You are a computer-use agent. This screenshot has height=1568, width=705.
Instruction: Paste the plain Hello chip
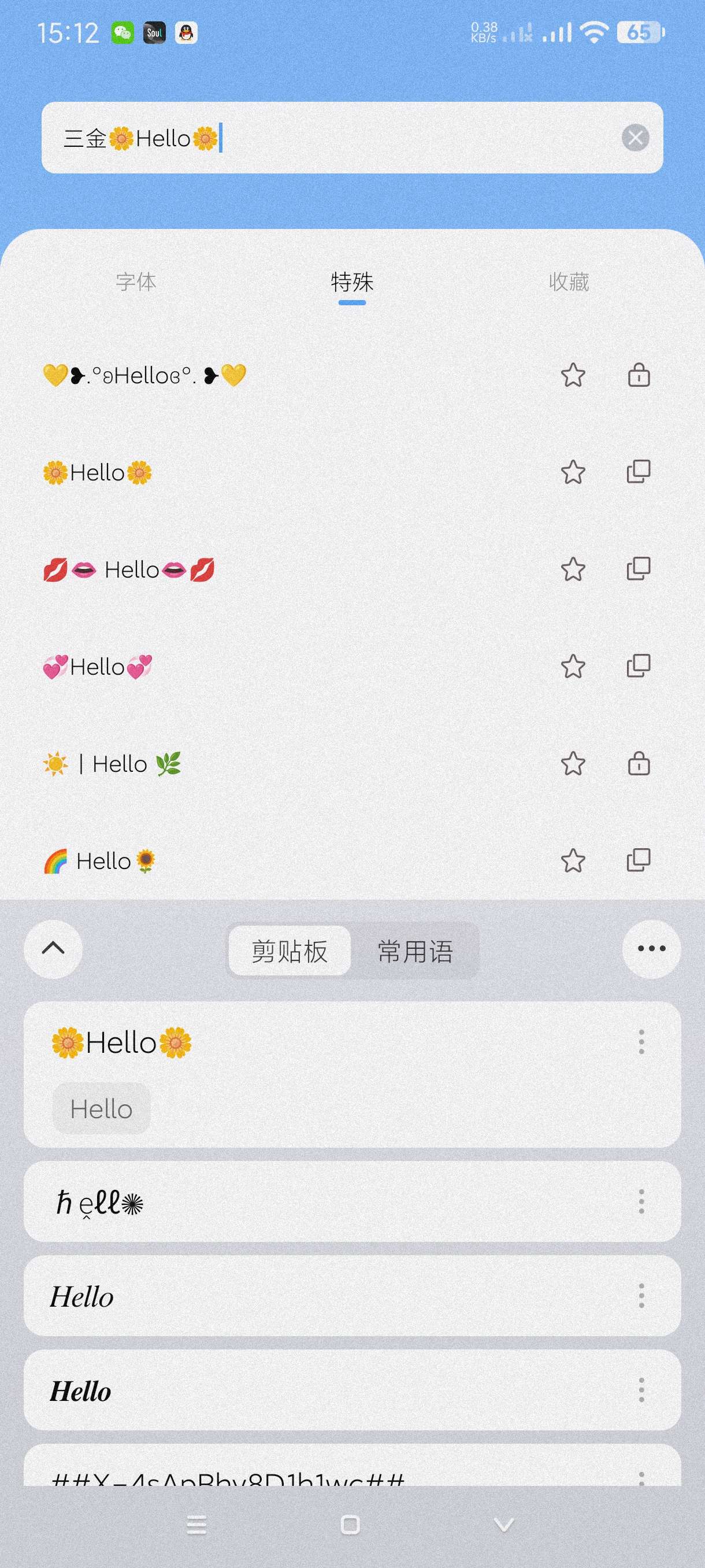click(101, 1109)
